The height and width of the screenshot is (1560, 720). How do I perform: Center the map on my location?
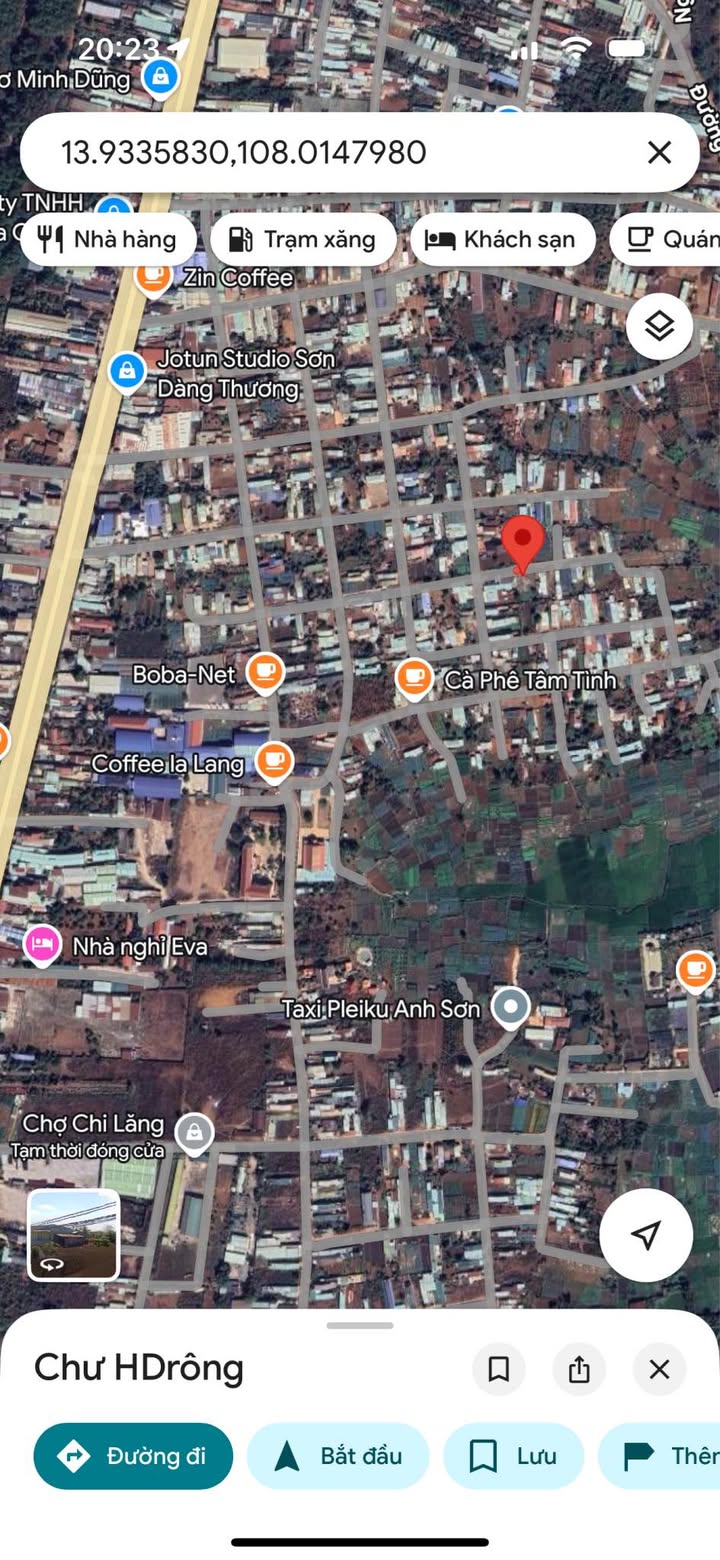tap(646, 1235)
